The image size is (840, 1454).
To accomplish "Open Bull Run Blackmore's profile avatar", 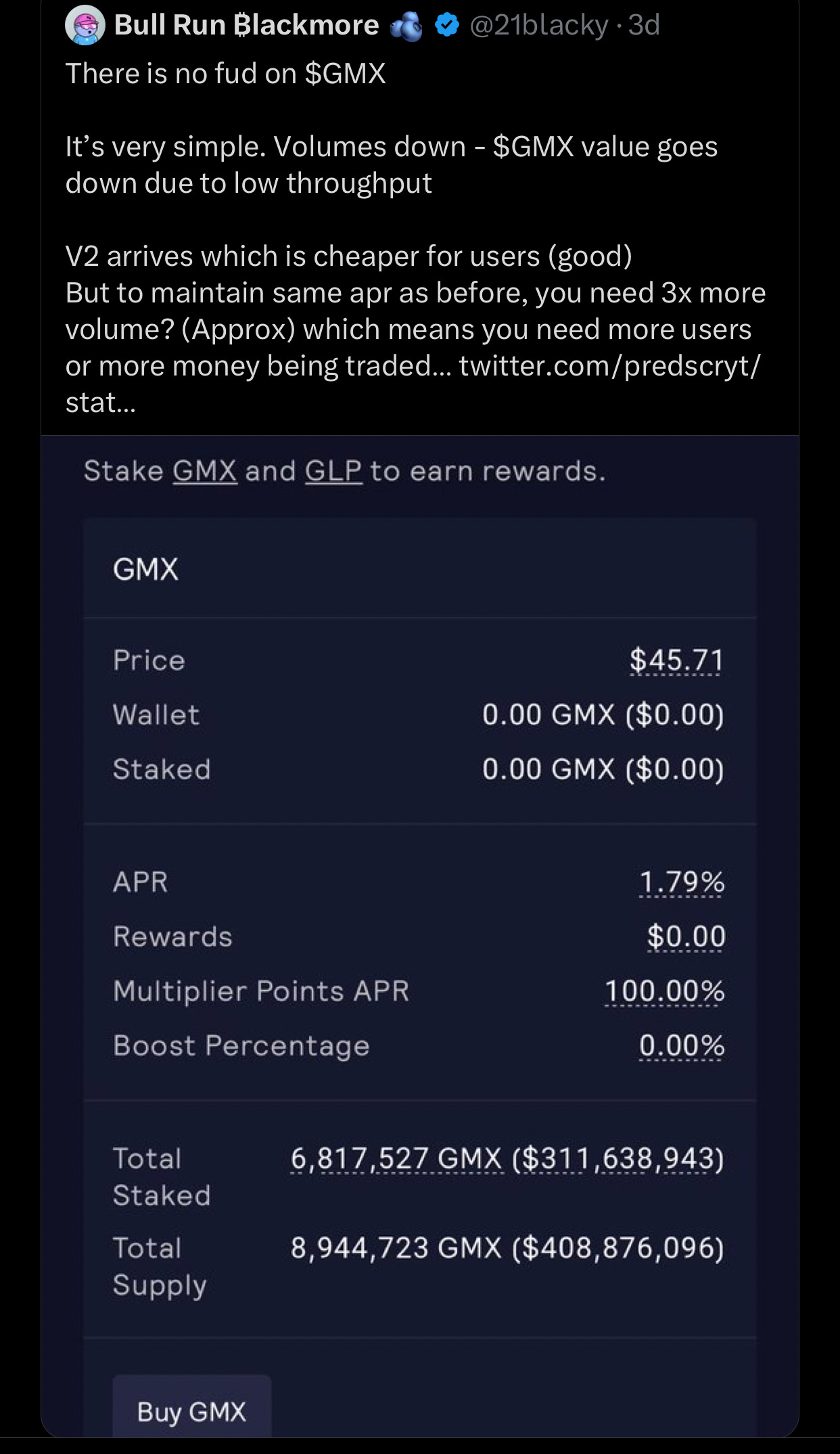I will click(85, 25).
